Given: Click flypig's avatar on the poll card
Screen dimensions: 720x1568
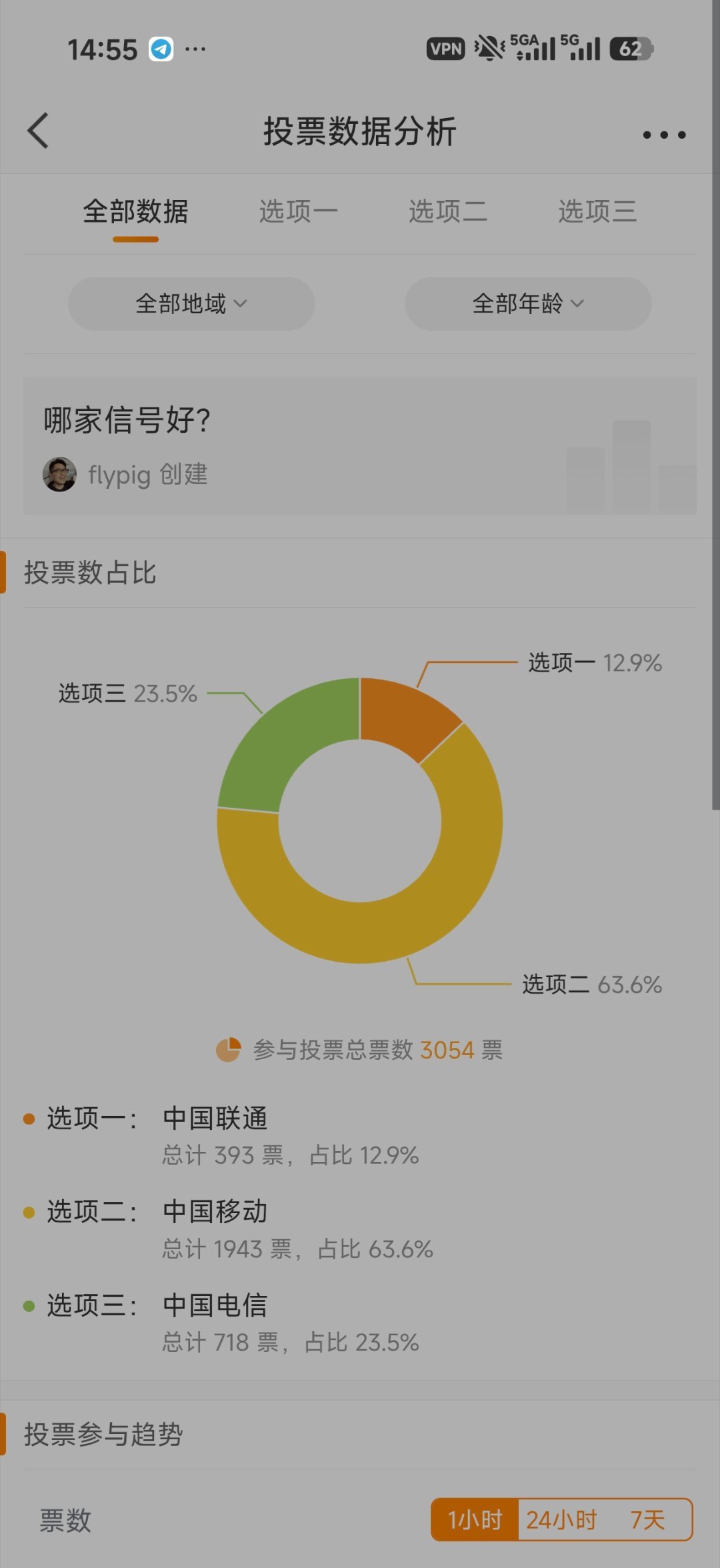Looking at the screenshot, I should point(59,475).
